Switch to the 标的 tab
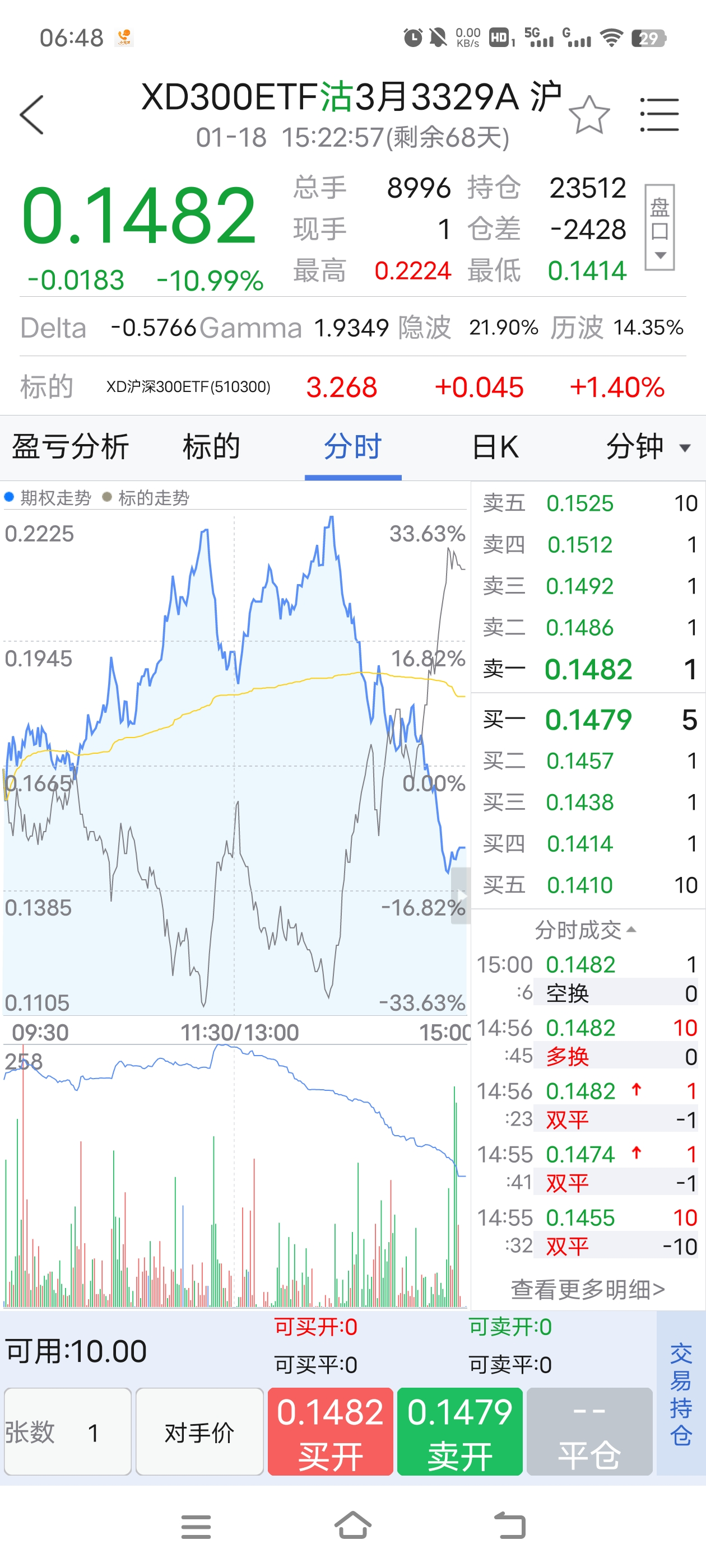 point(211,447)
